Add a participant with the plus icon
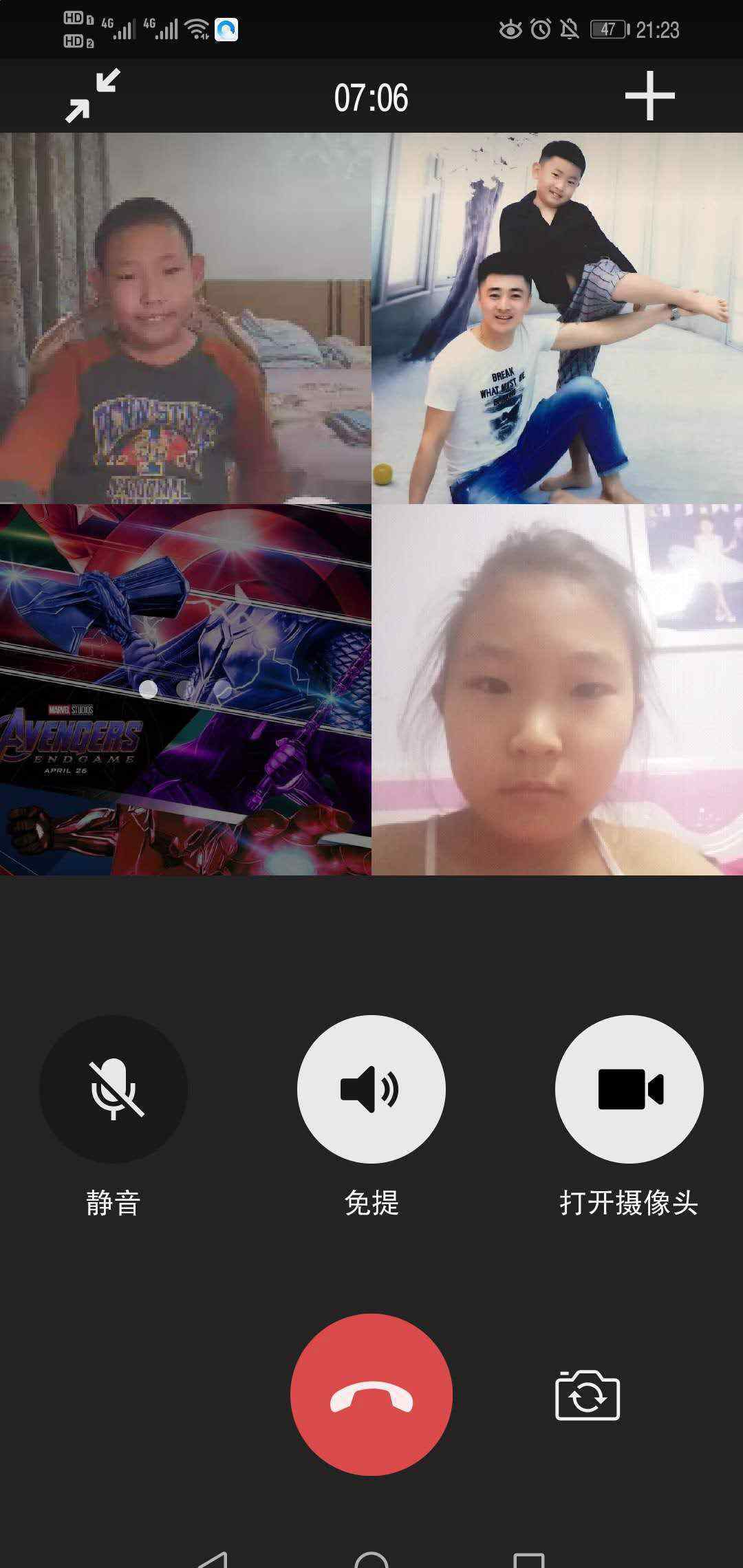This screenshot has height=1568, width=743. pos(649,96)
